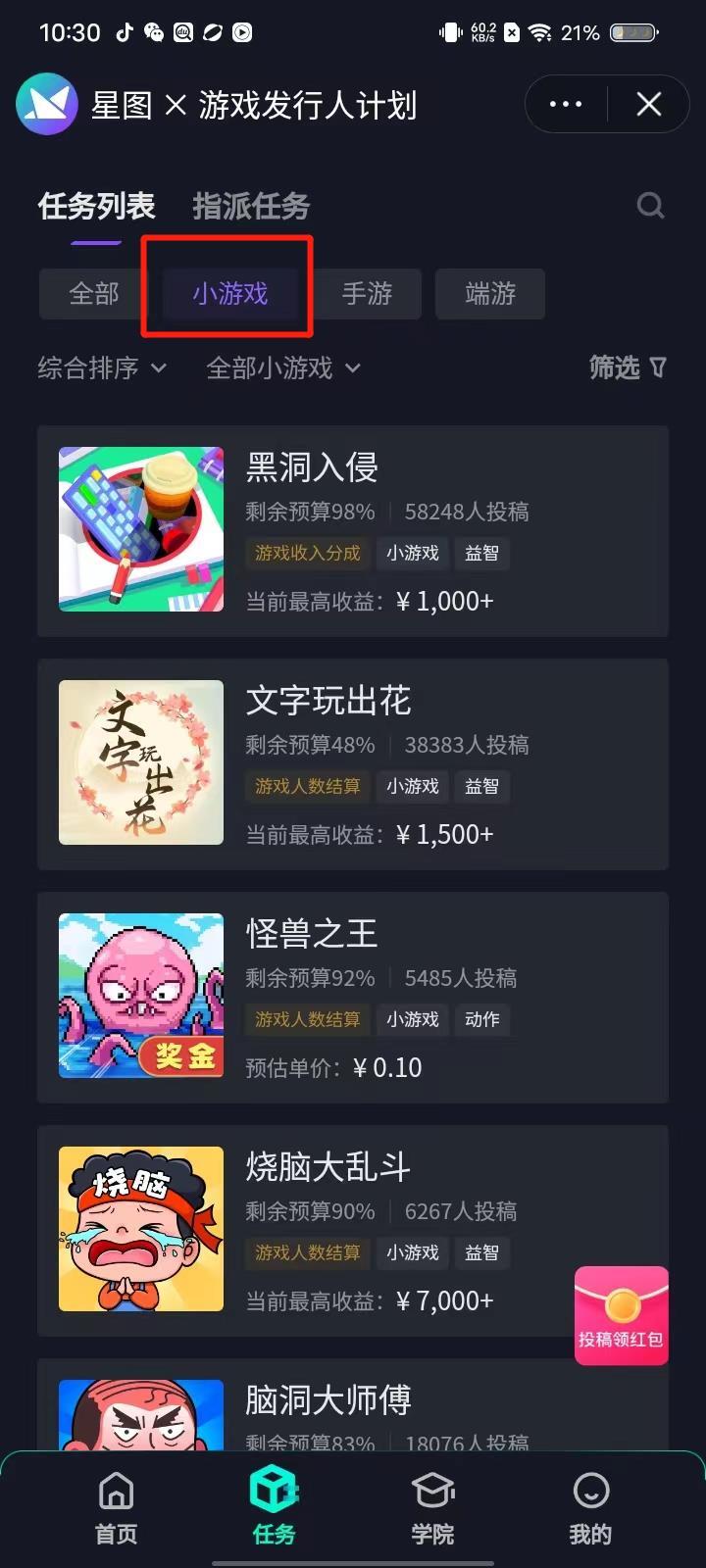Close the mini program
Screen dimensions: 706x1568
[x=649, y=104]
